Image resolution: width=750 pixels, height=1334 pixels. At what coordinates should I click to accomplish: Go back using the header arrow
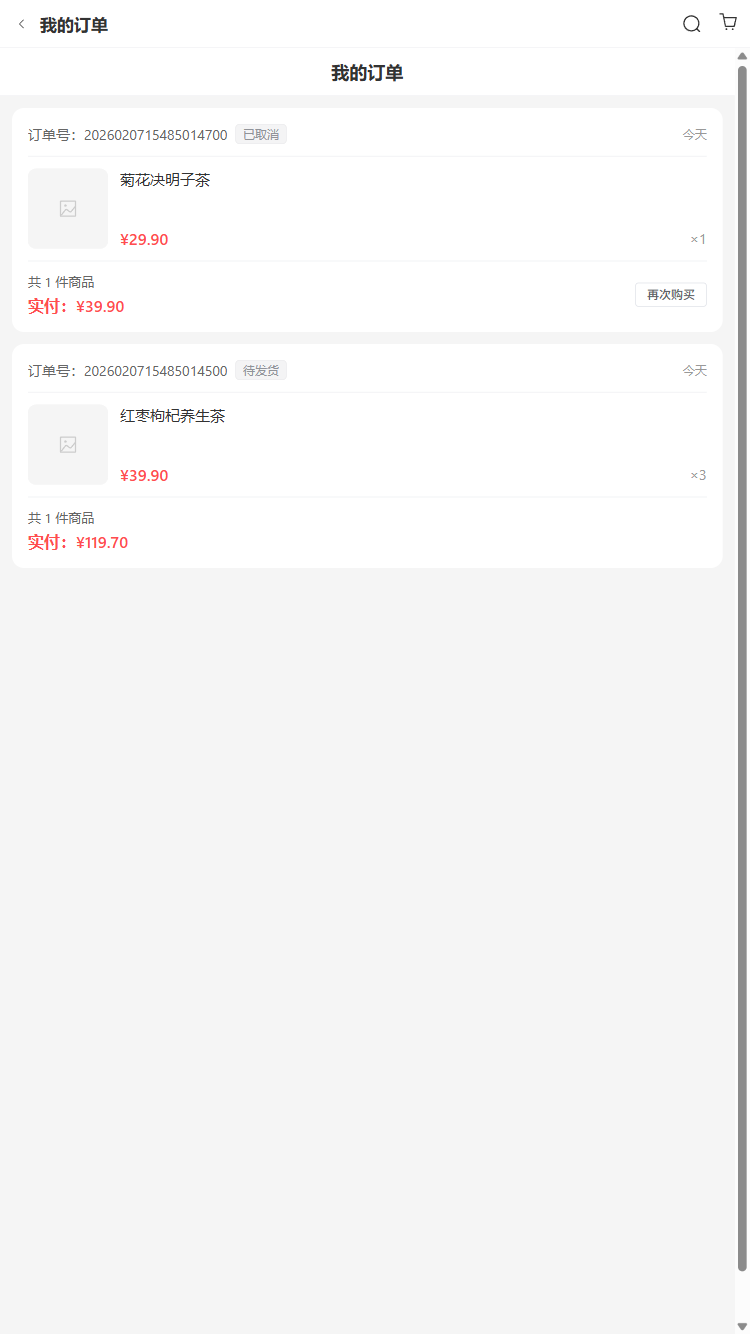[21, 24]
